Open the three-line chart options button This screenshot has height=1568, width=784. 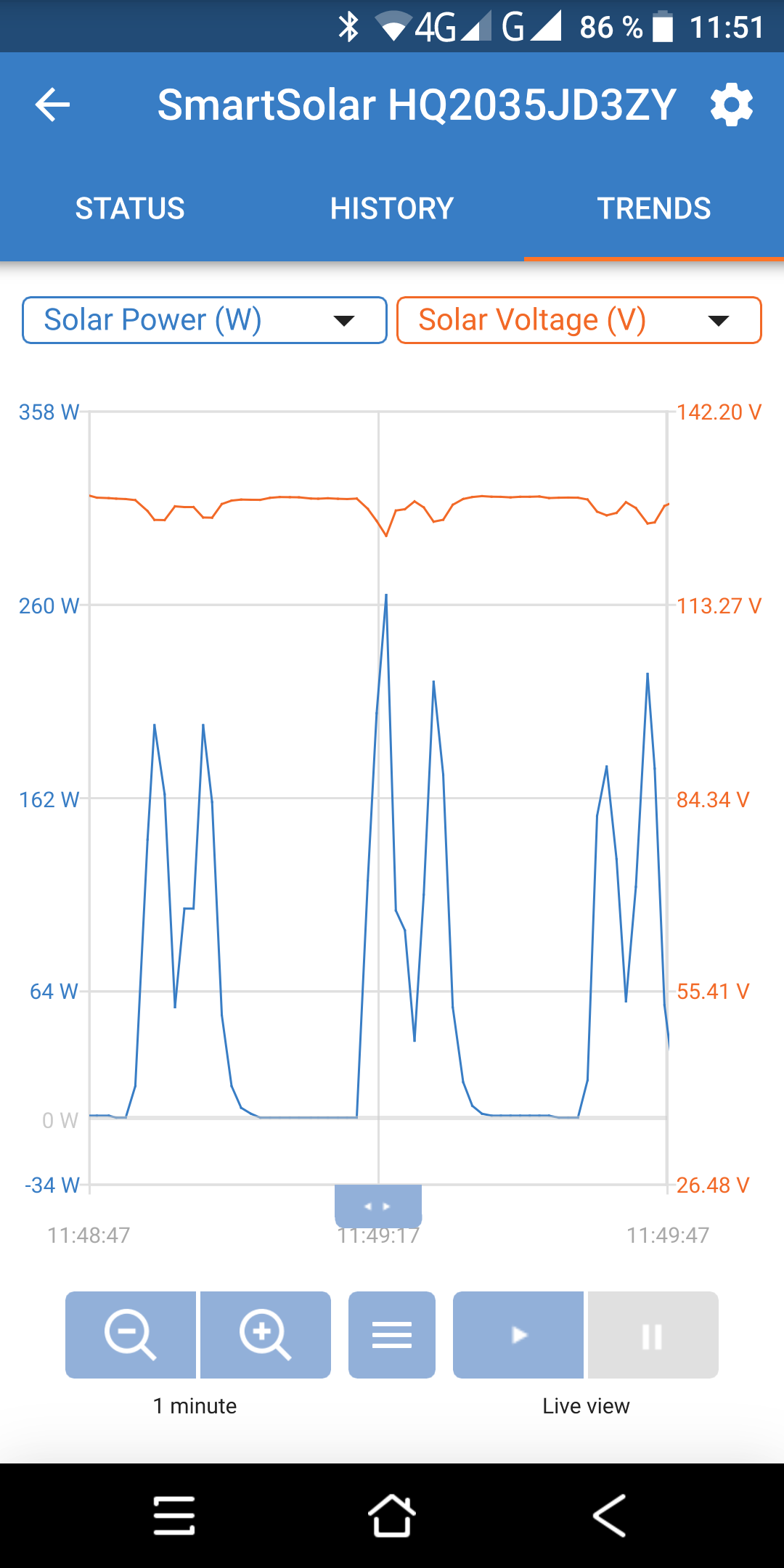tap(392, 1334)
